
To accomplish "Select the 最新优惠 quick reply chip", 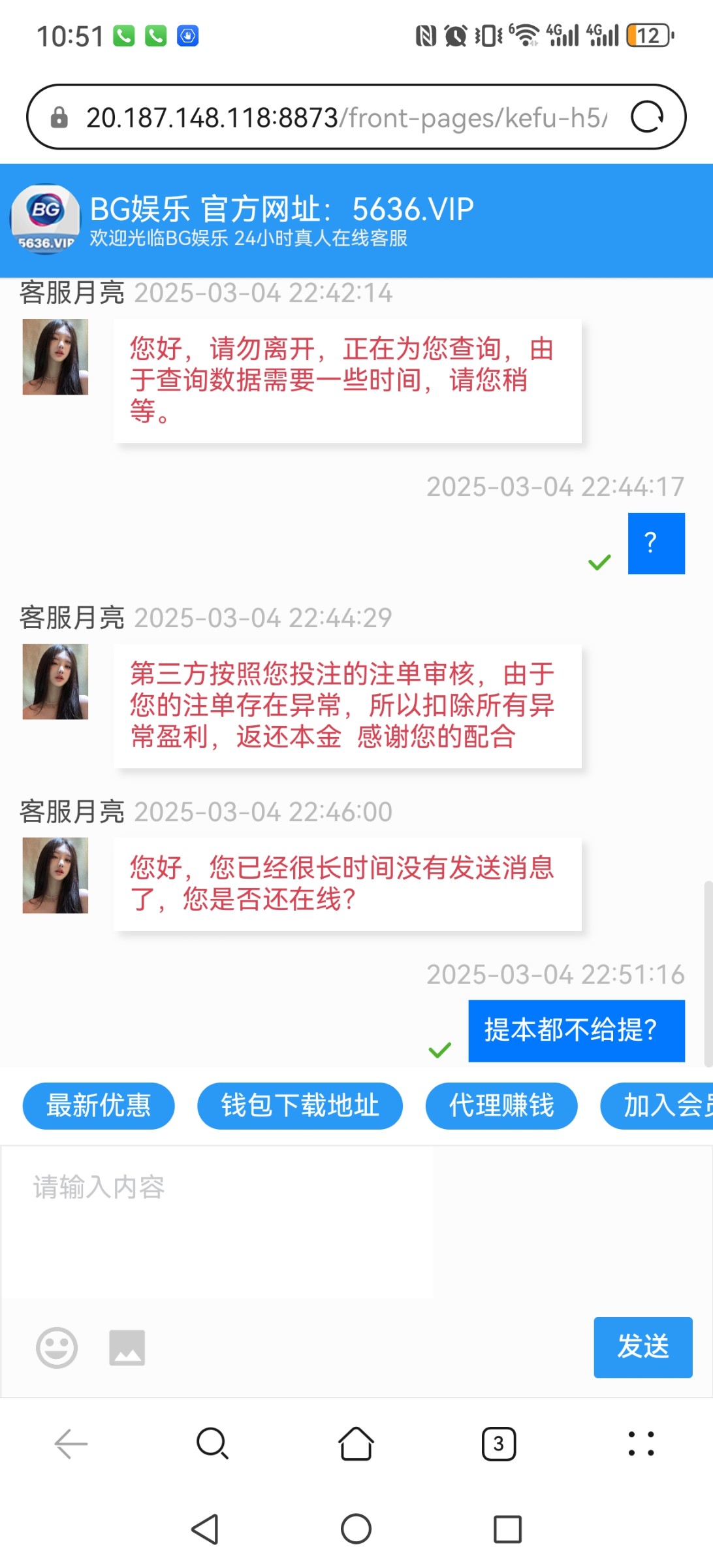I will [99, 1106].
